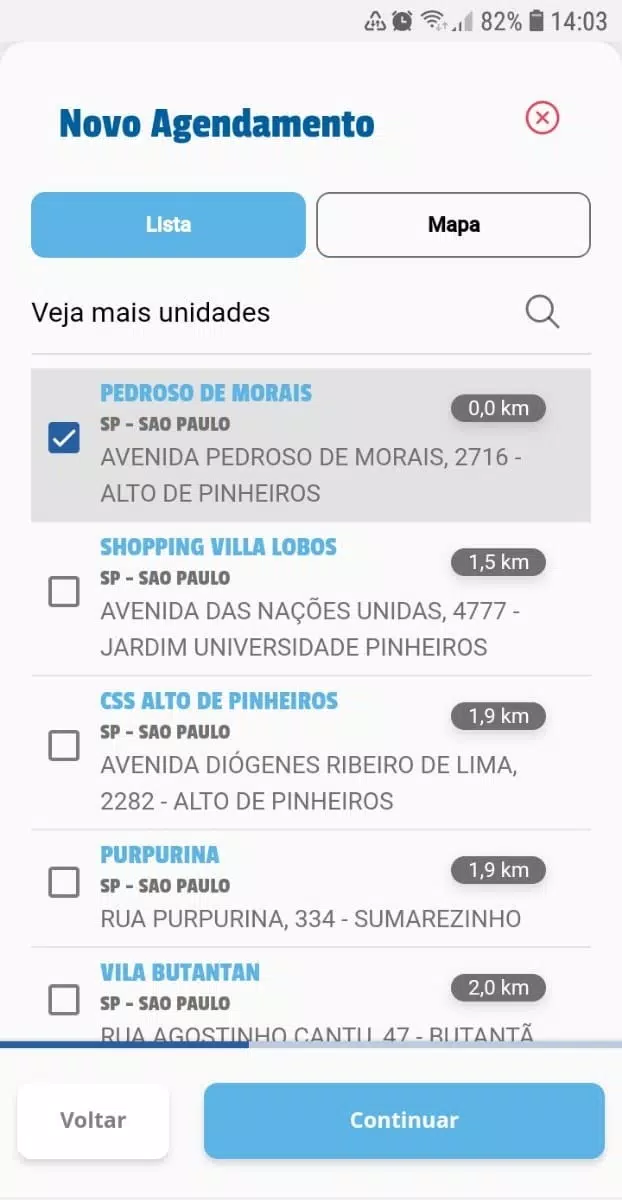Viewport: 622px width, 1200px height.
Task: Close the Novo Agendamento dialog
Action: [x=542, y=119]
